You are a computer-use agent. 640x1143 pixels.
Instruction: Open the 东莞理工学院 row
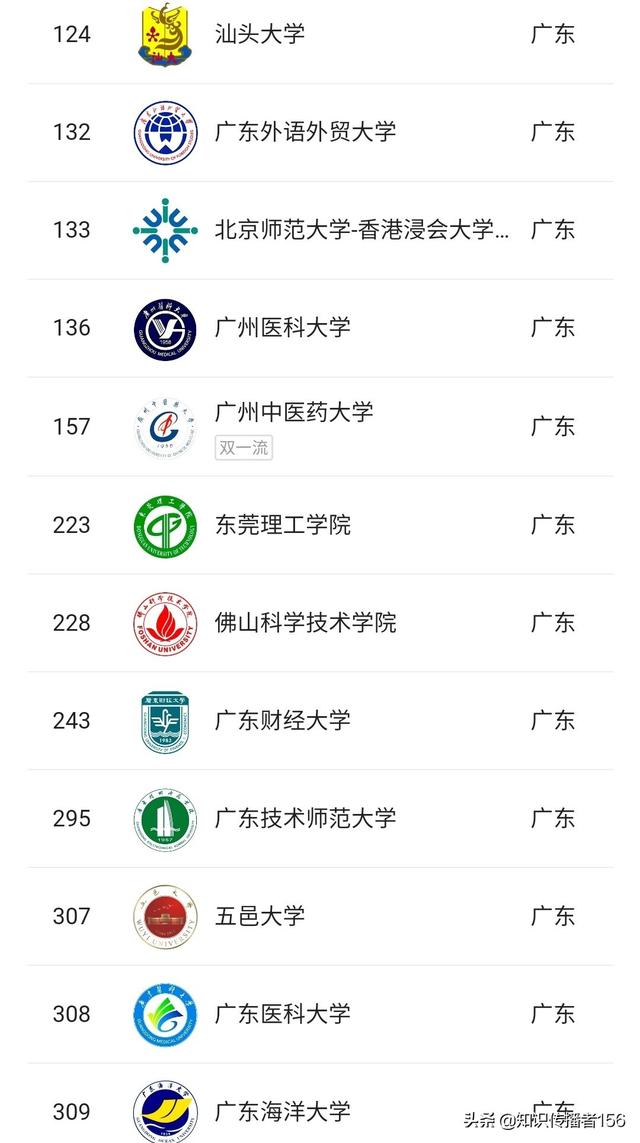coord(320,525)
